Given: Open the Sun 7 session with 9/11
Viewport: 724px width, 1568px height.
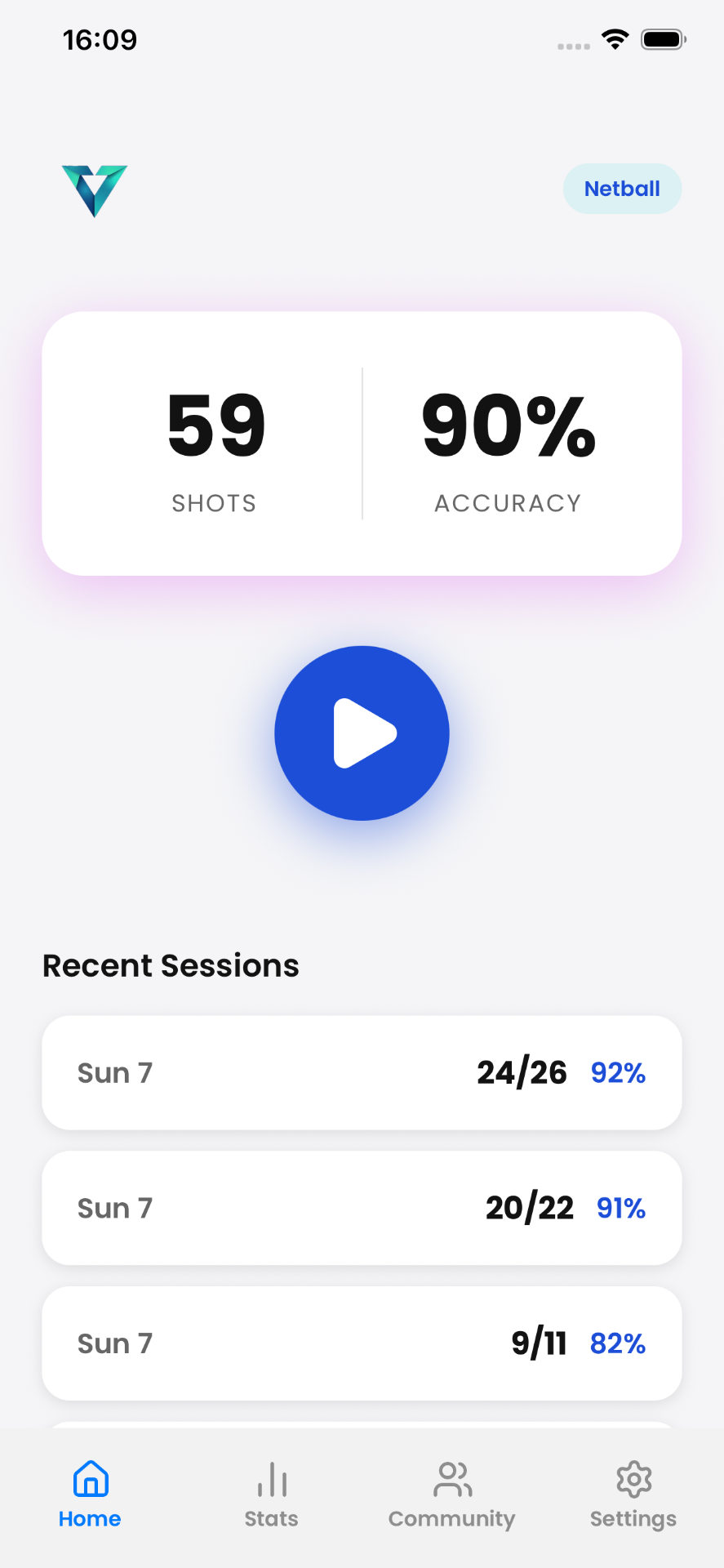Looking at the screenshot, I should pos(362,1343).
